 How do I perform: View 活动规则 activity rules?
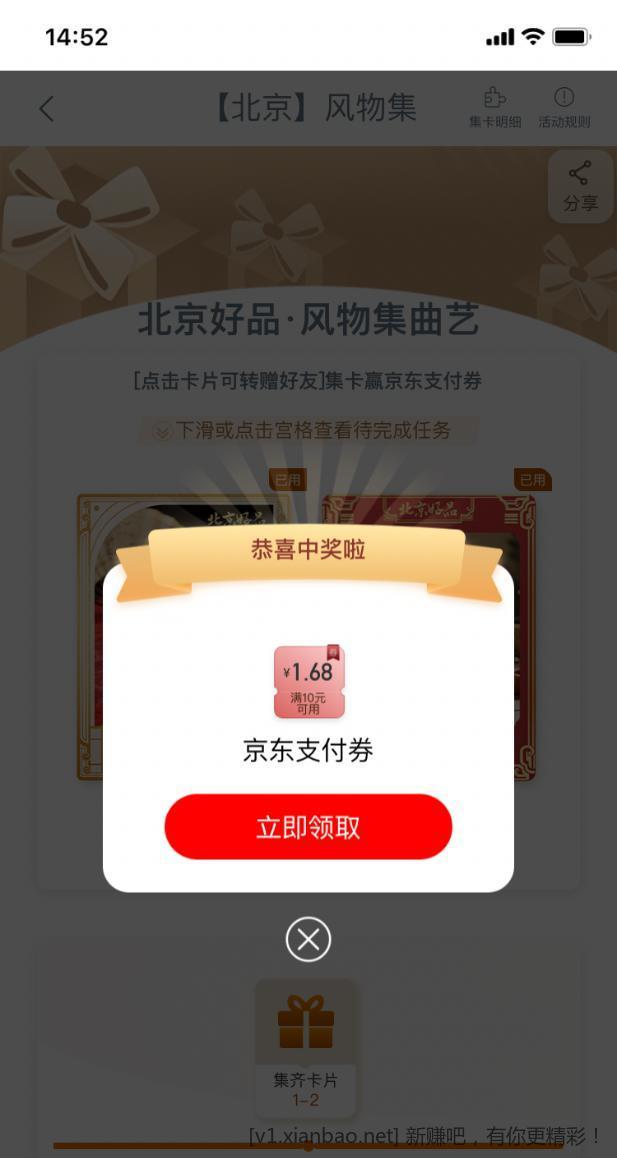[x=564, y=108]
